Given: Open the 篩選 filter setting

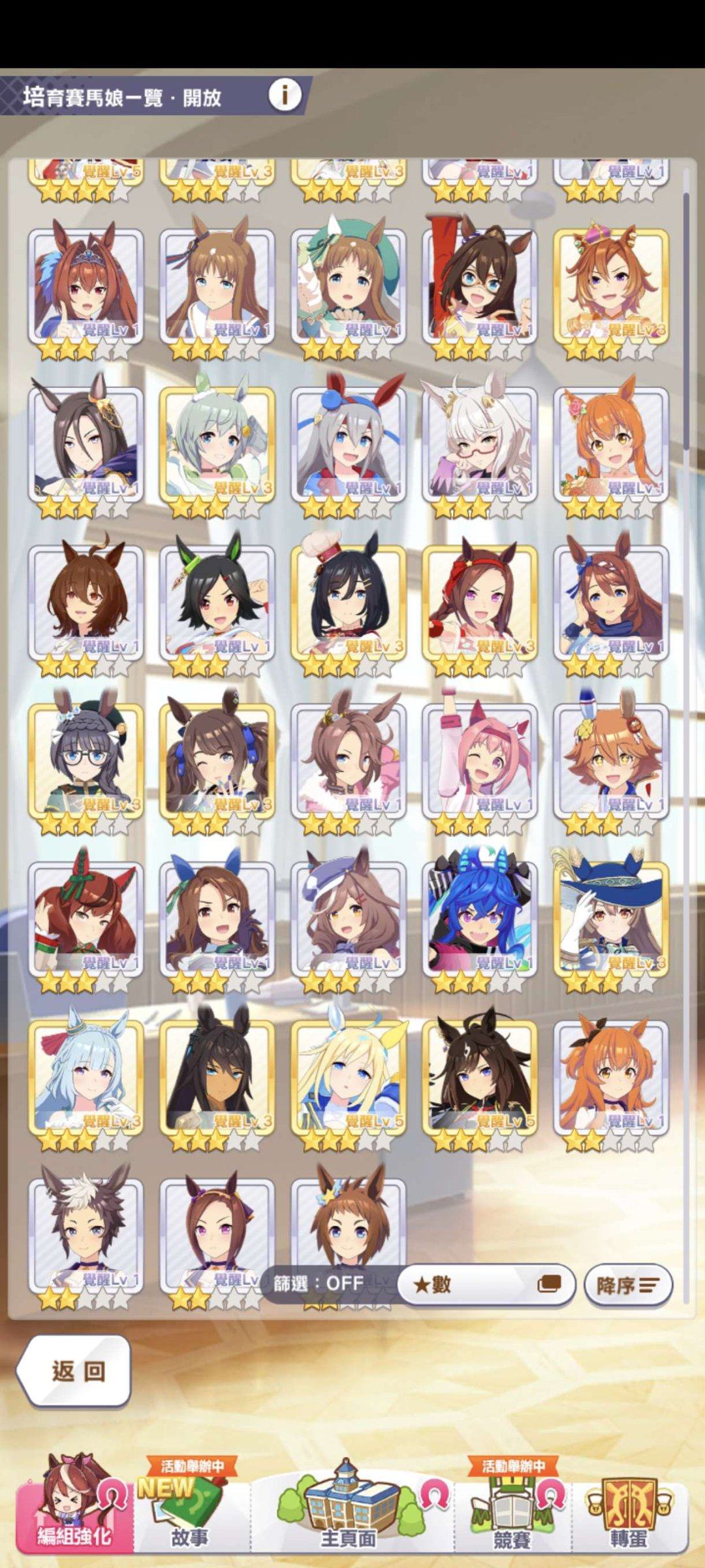Looking at the screenshot, I should (x=319, y=1283).
